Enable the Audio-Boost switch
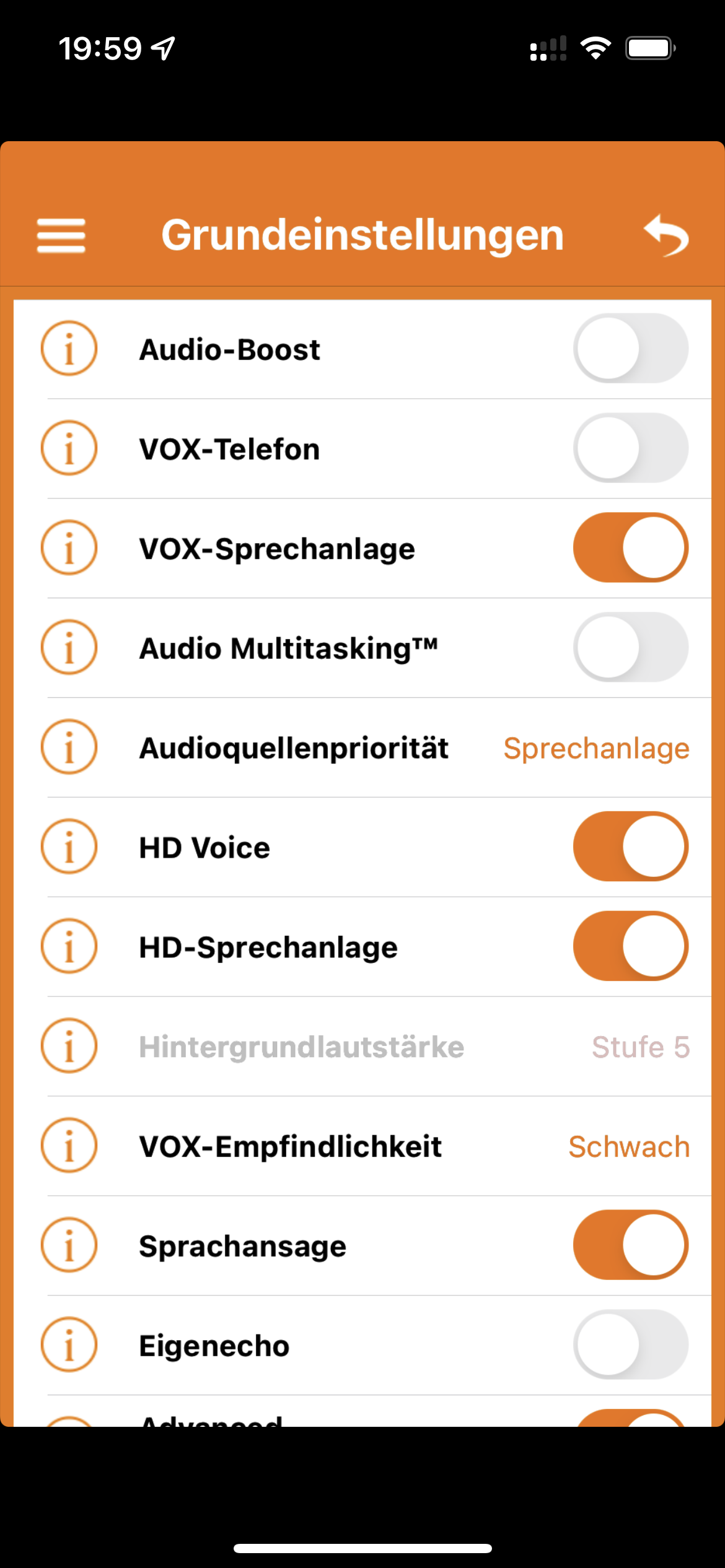 [x=631, y=349]
